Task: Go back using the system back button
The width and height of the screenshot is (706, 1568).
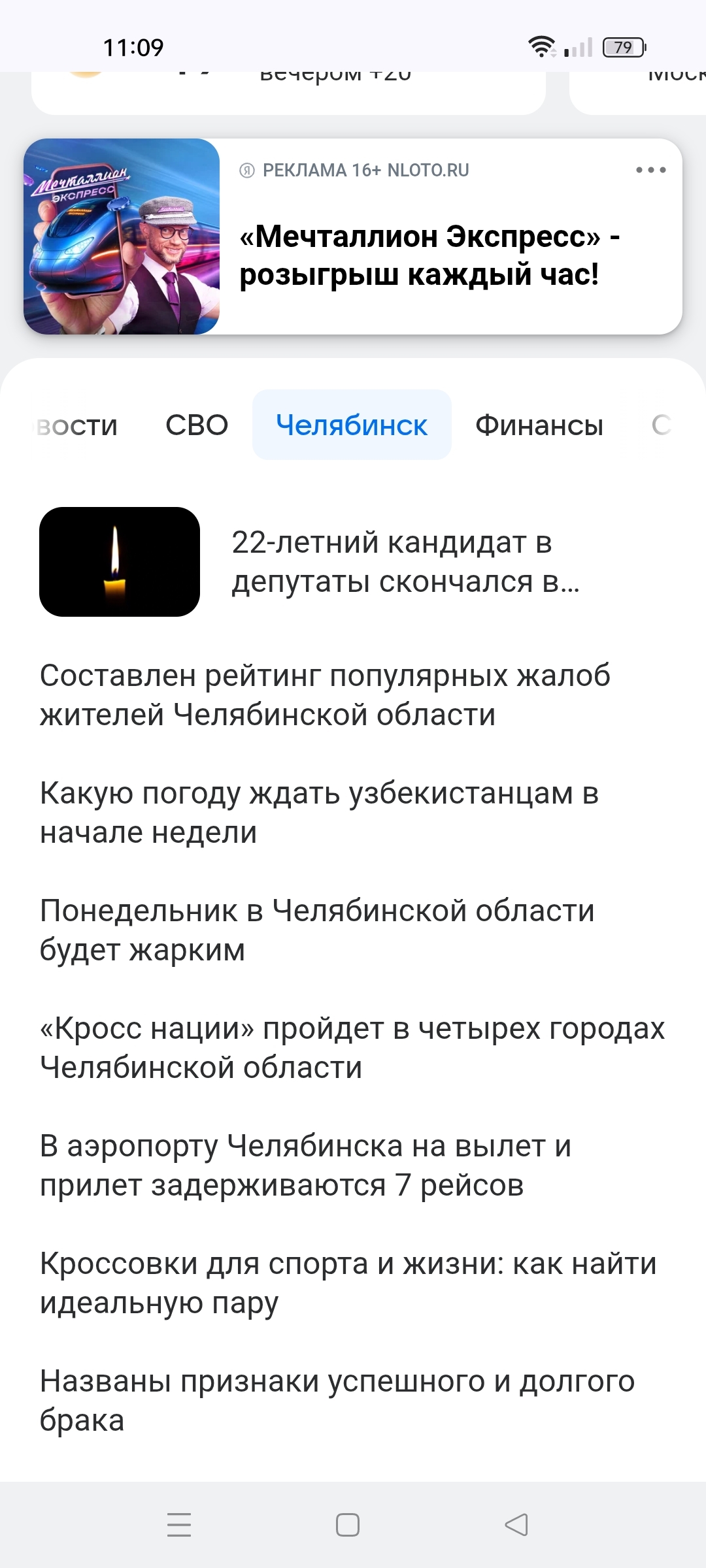Action: (x=516, y=1525)
